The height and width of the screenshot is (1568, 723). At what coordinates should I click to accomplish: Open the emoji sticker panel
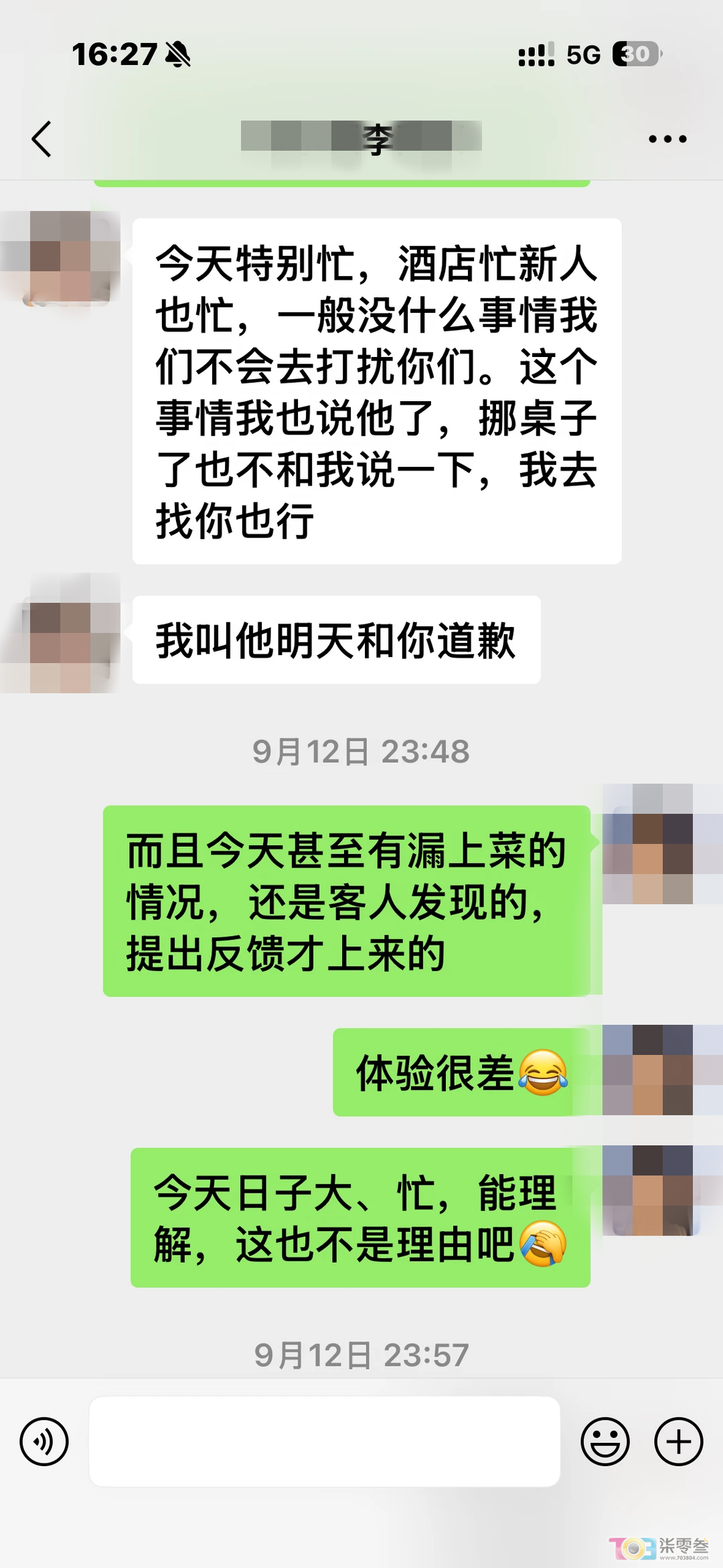coord(605,1441)
